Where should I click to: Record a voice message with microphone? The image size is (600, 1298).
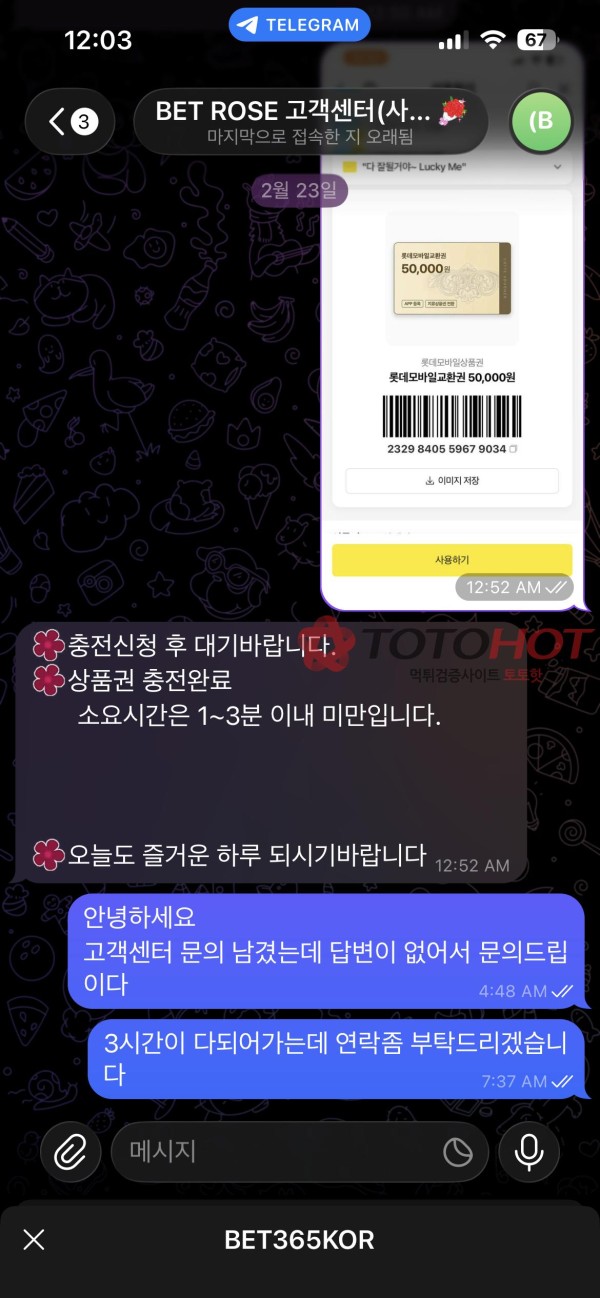point(529,1152)
